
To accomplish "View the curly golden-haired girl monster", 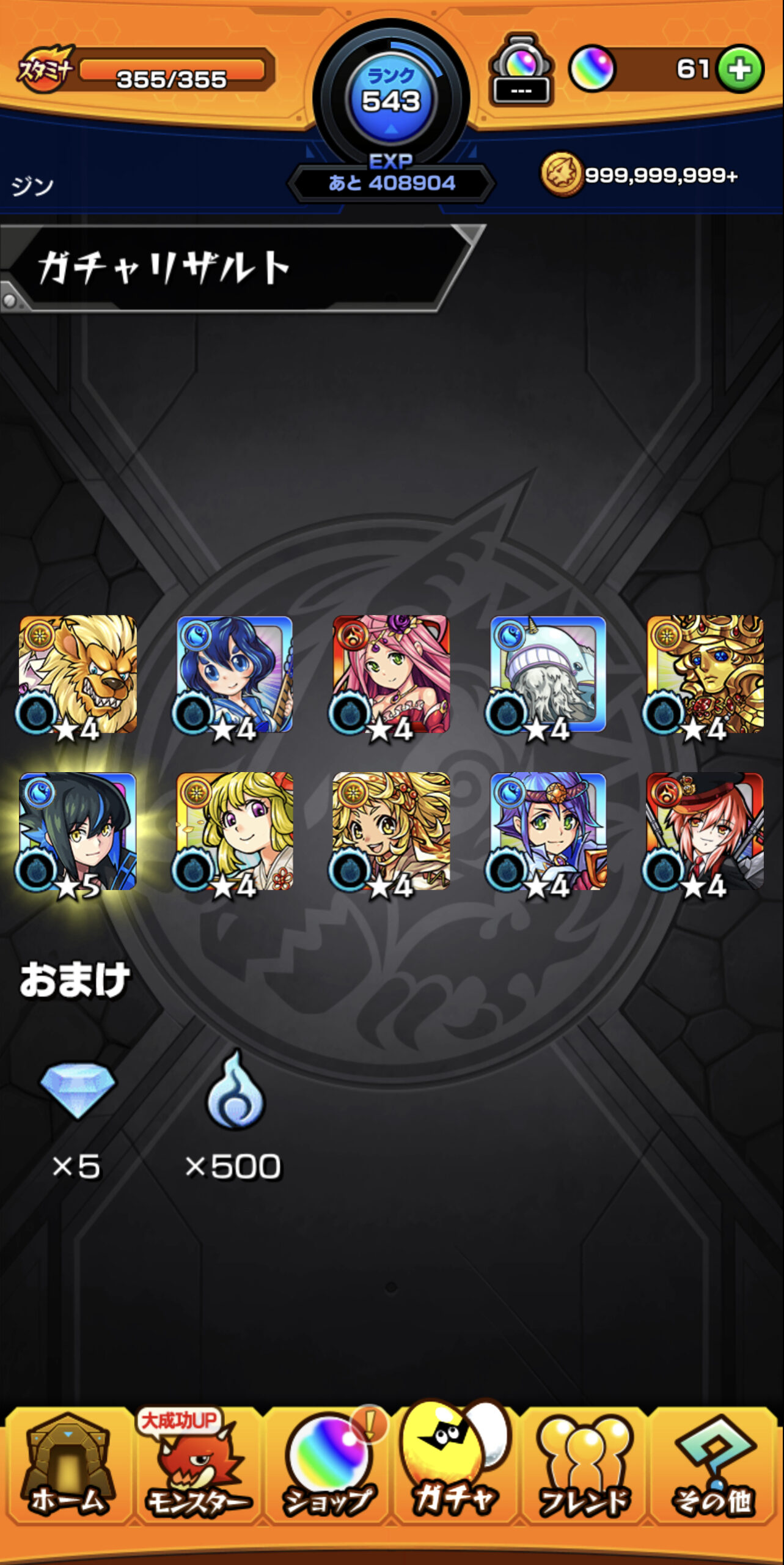I will (x=391, y=833).
